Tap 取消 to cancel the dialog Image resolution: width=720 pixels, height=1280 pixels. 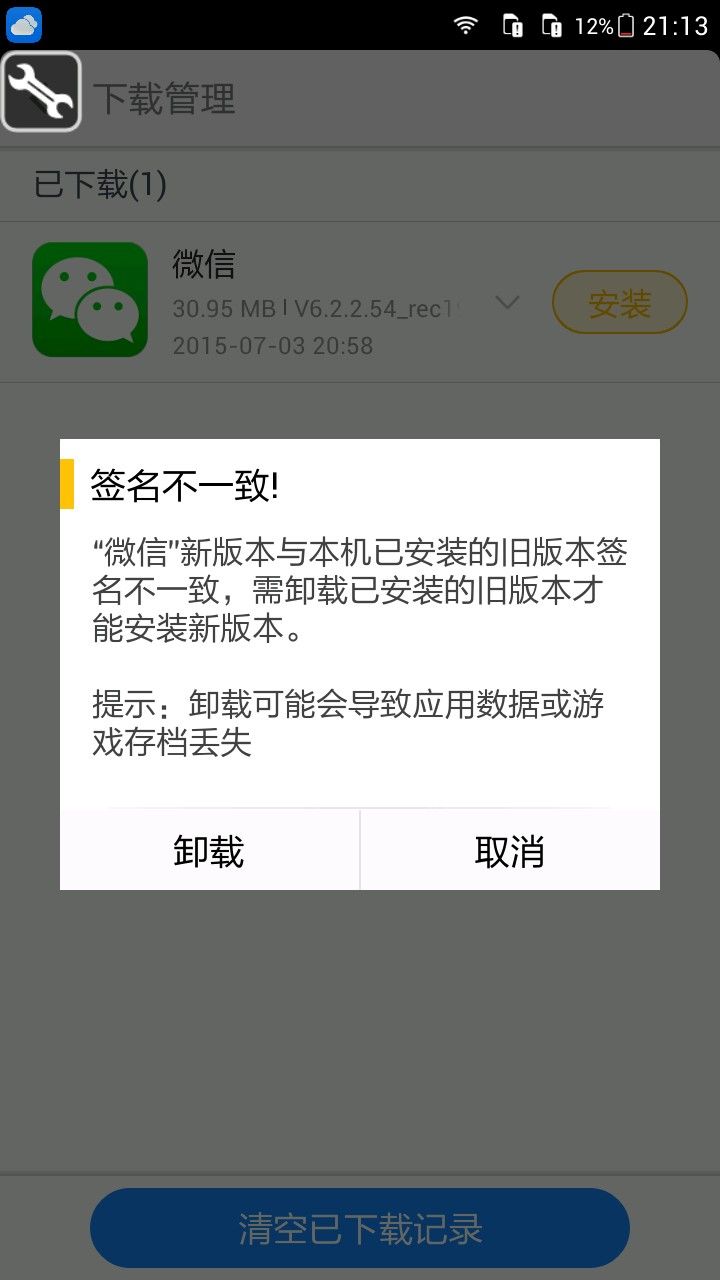coord(509,851)
